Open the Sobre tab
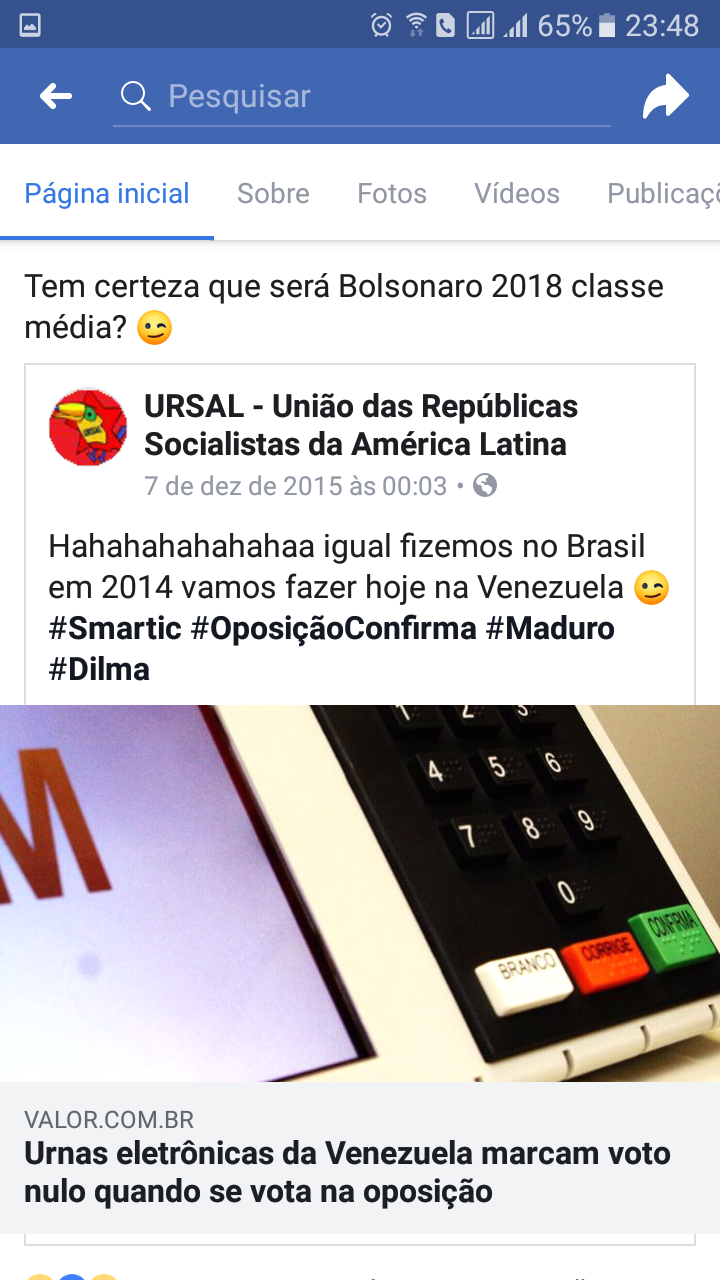Image resolution: width=720 pixels, height=1280 pixels. point(273,193)
